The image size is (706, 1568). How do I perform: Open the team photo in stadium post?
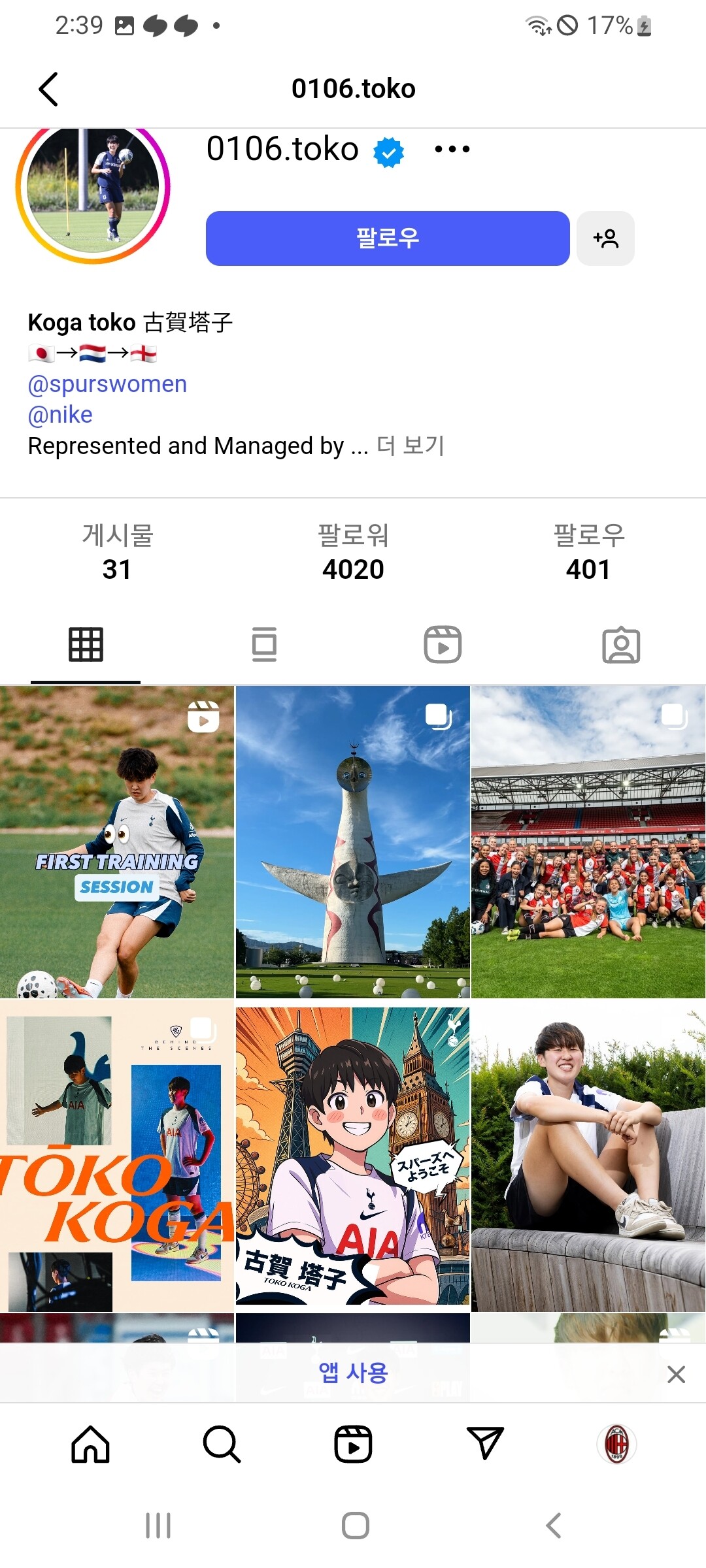click(588, 841)
